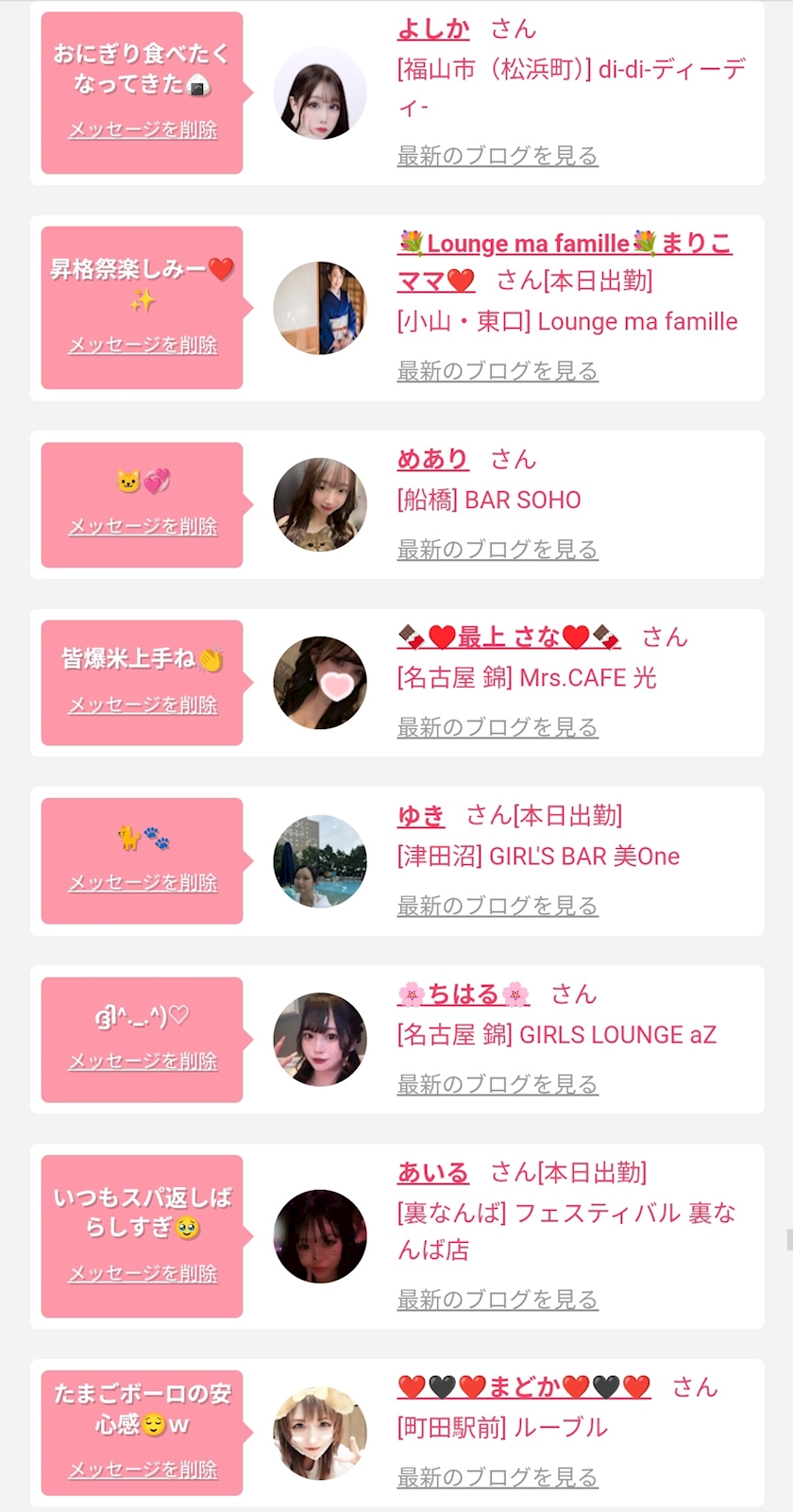This screenshot has width=793, height=1512.
Task: Tap あいる's round profile photo
Action: coord(320,1237)
